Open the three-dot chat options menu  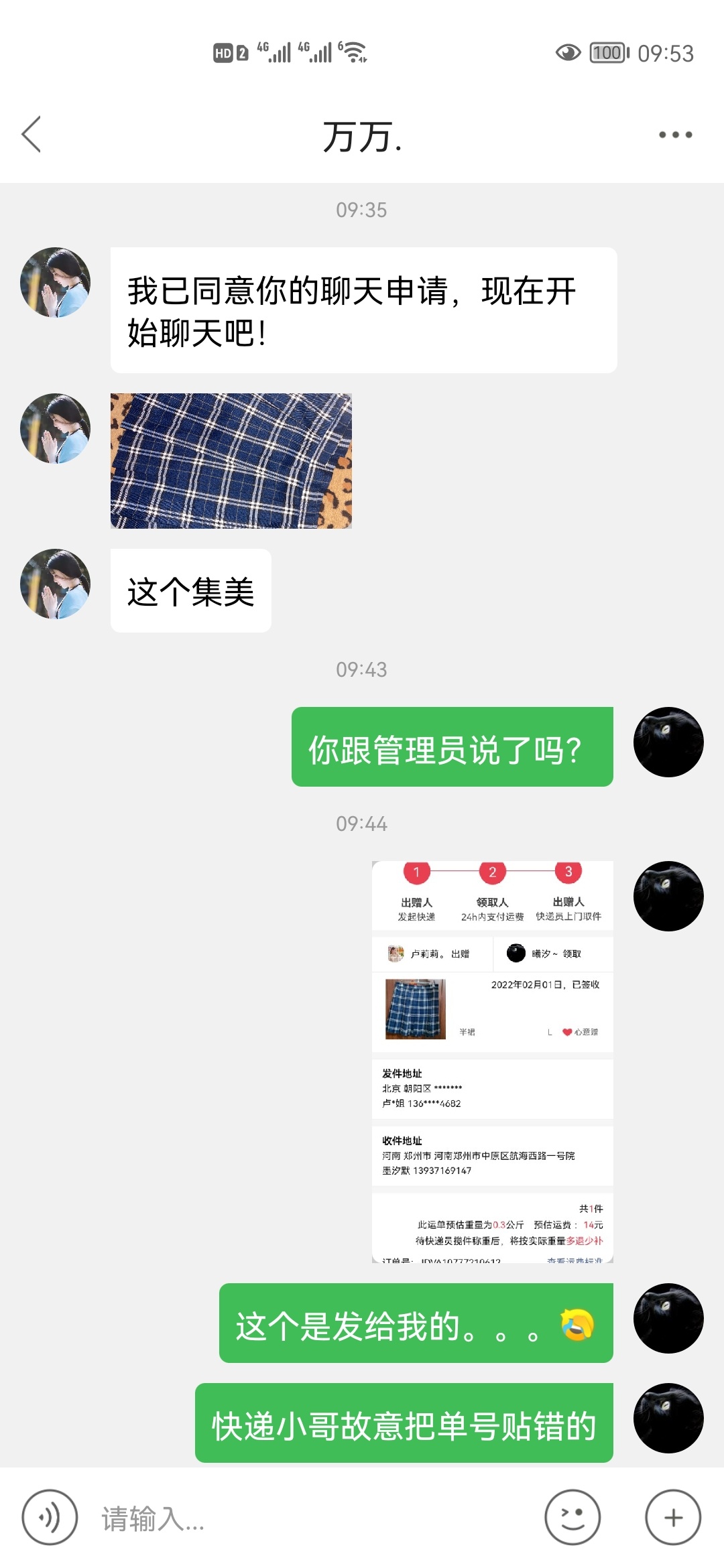[x=674, y=135]
